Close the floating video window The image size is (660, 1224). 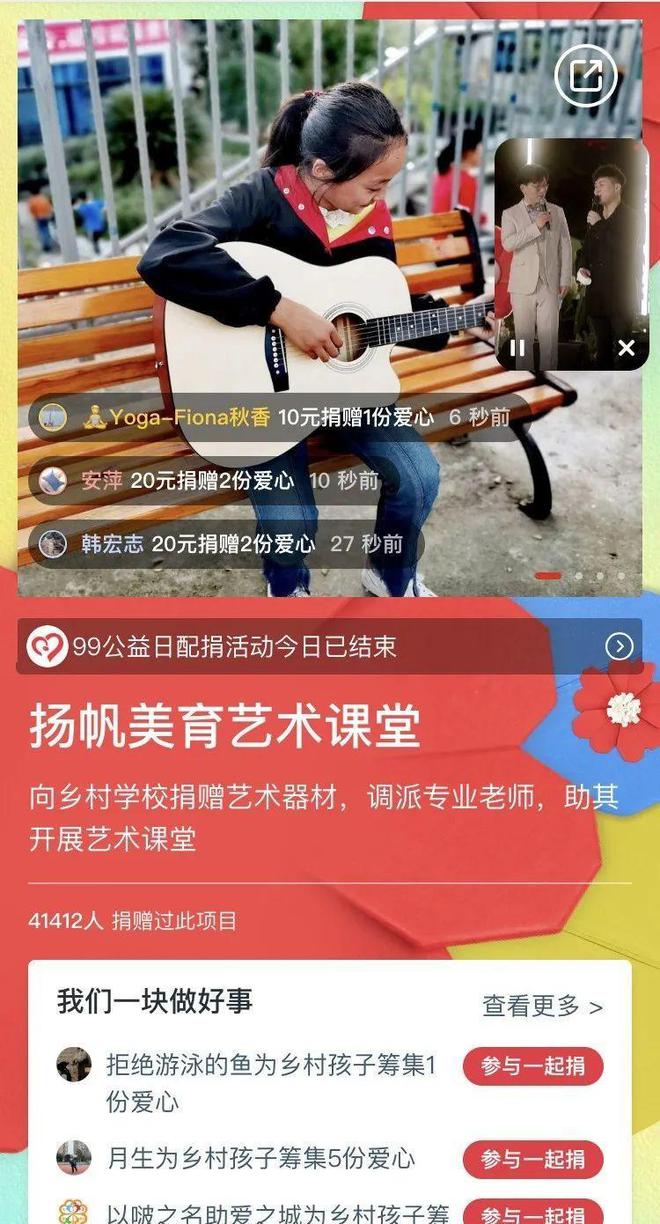click(626, 348)
